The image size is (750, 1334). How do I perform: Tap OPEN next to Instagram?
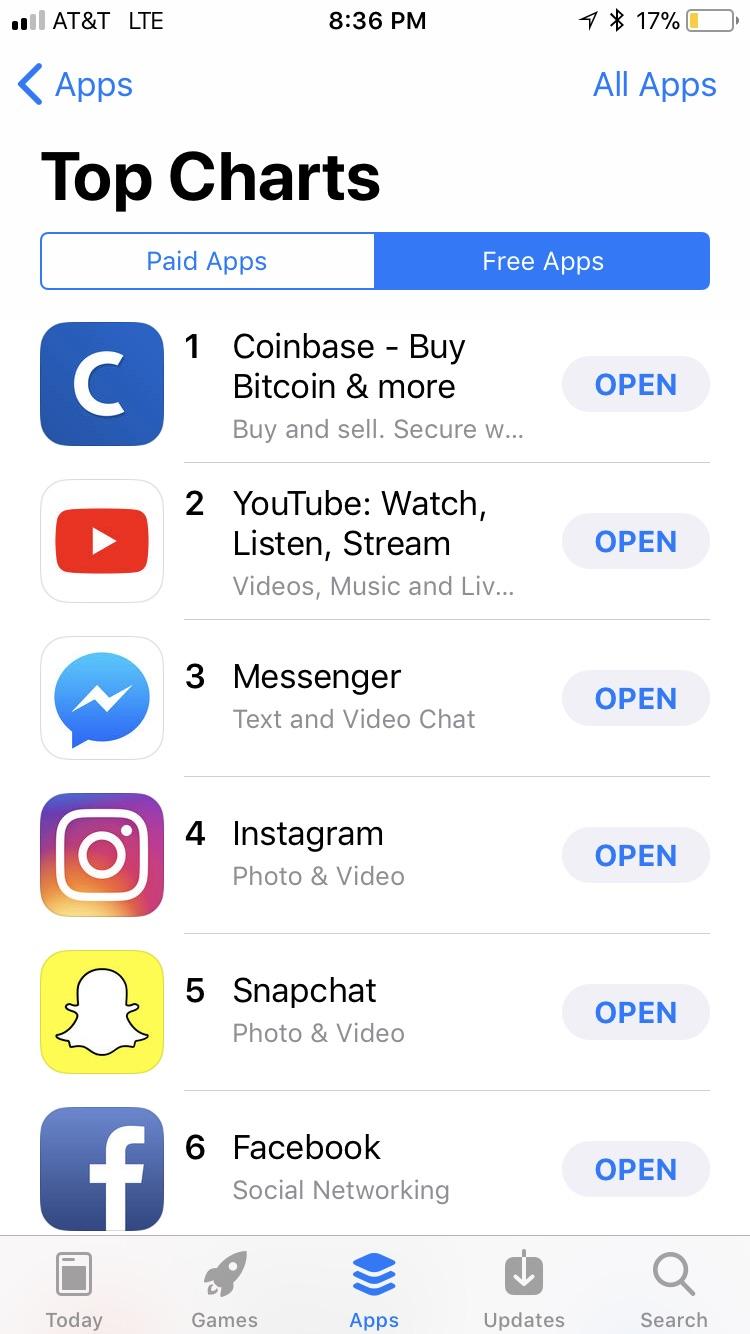pos(636,856)
